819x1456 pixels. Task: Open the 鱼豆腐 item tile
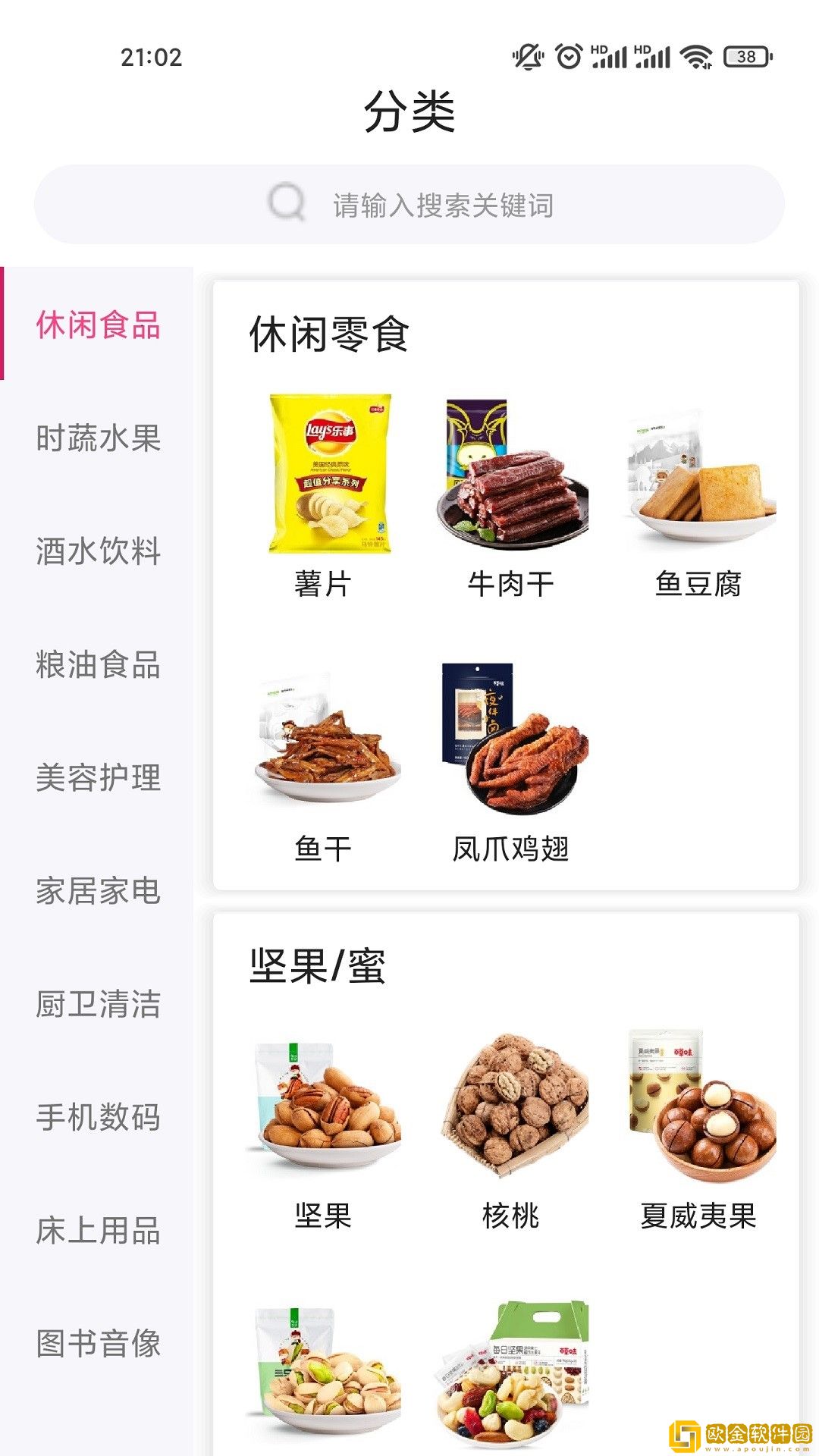tap(698, 493)
